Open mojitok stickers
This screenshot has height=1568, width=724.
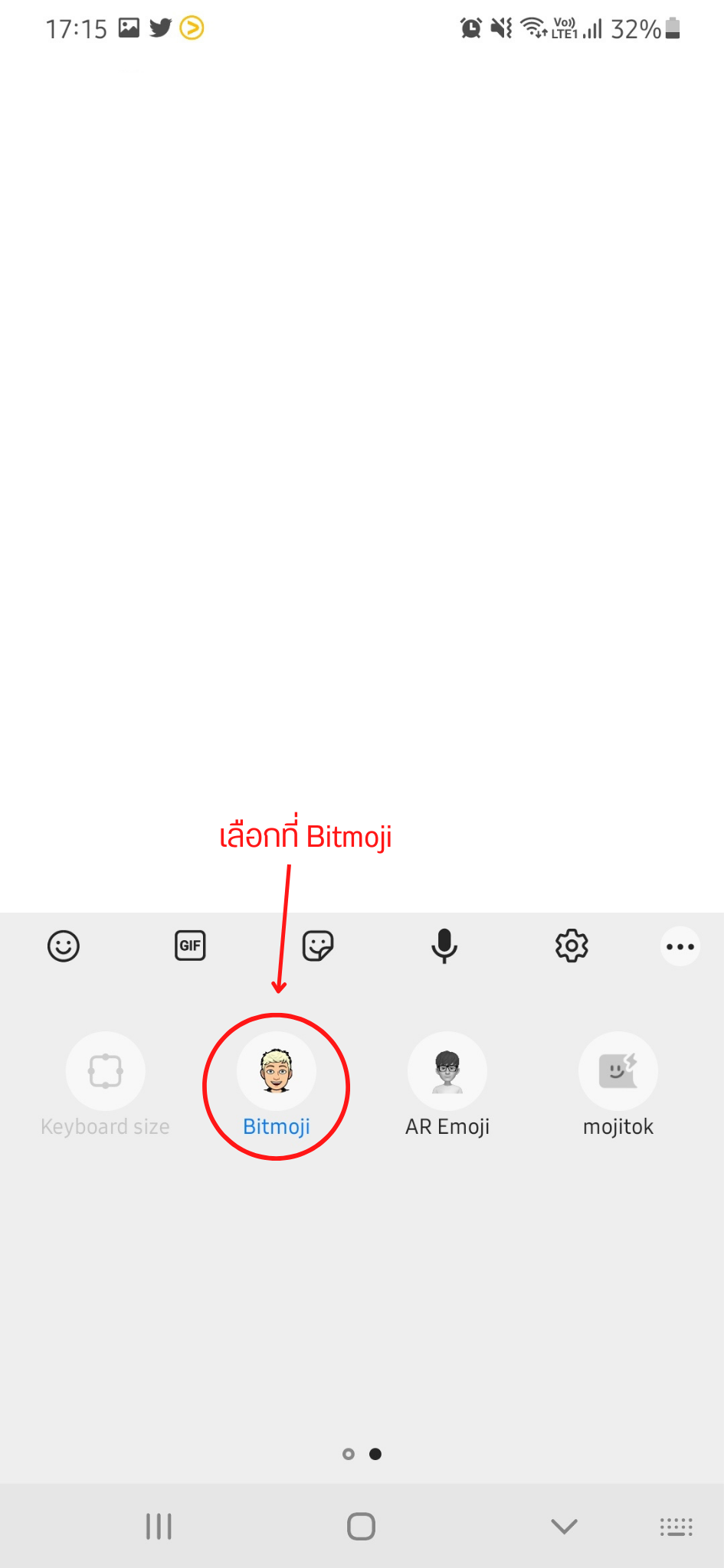(x=618, y=1072)
